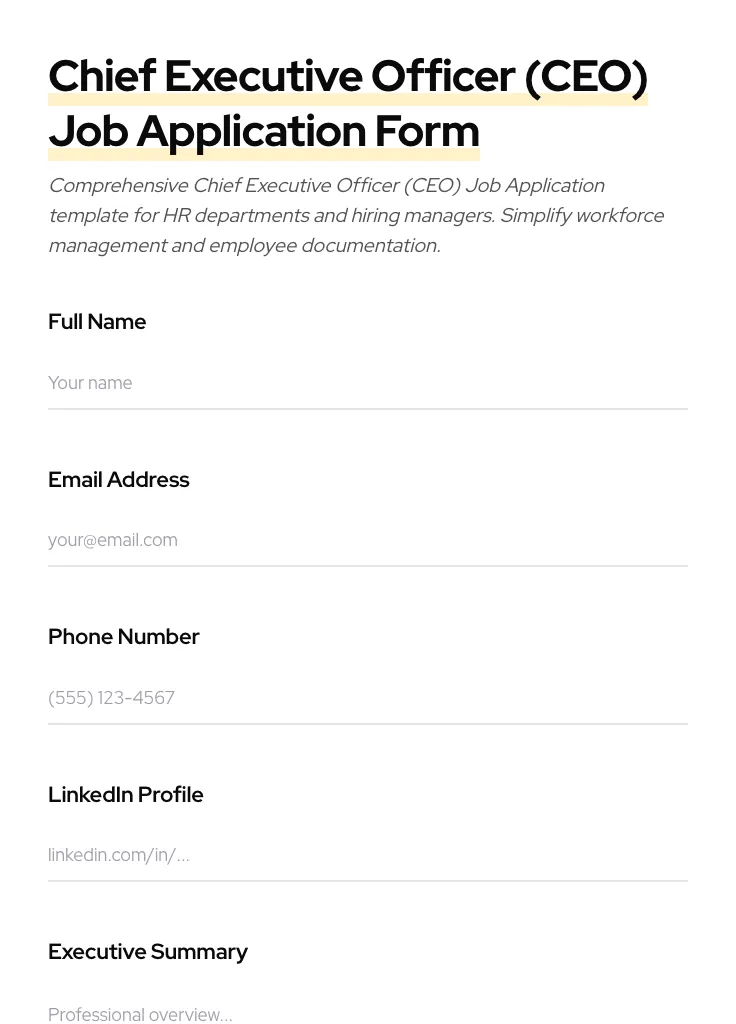Click the underline below the Email field

pos(368,567)
